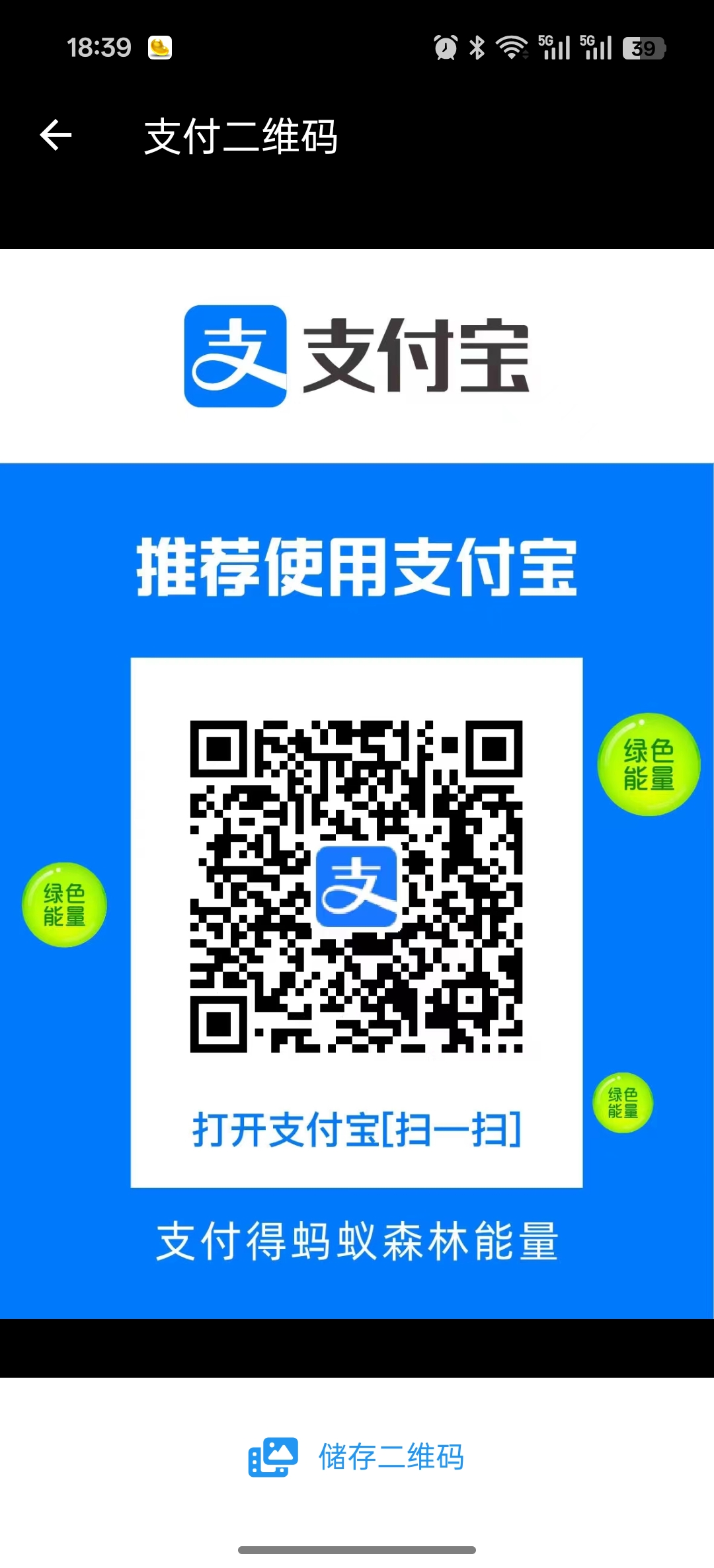Save the QR code via 储存二维码
The width and height of the screenshot is (714, 1568).
tap(357, 1456)
